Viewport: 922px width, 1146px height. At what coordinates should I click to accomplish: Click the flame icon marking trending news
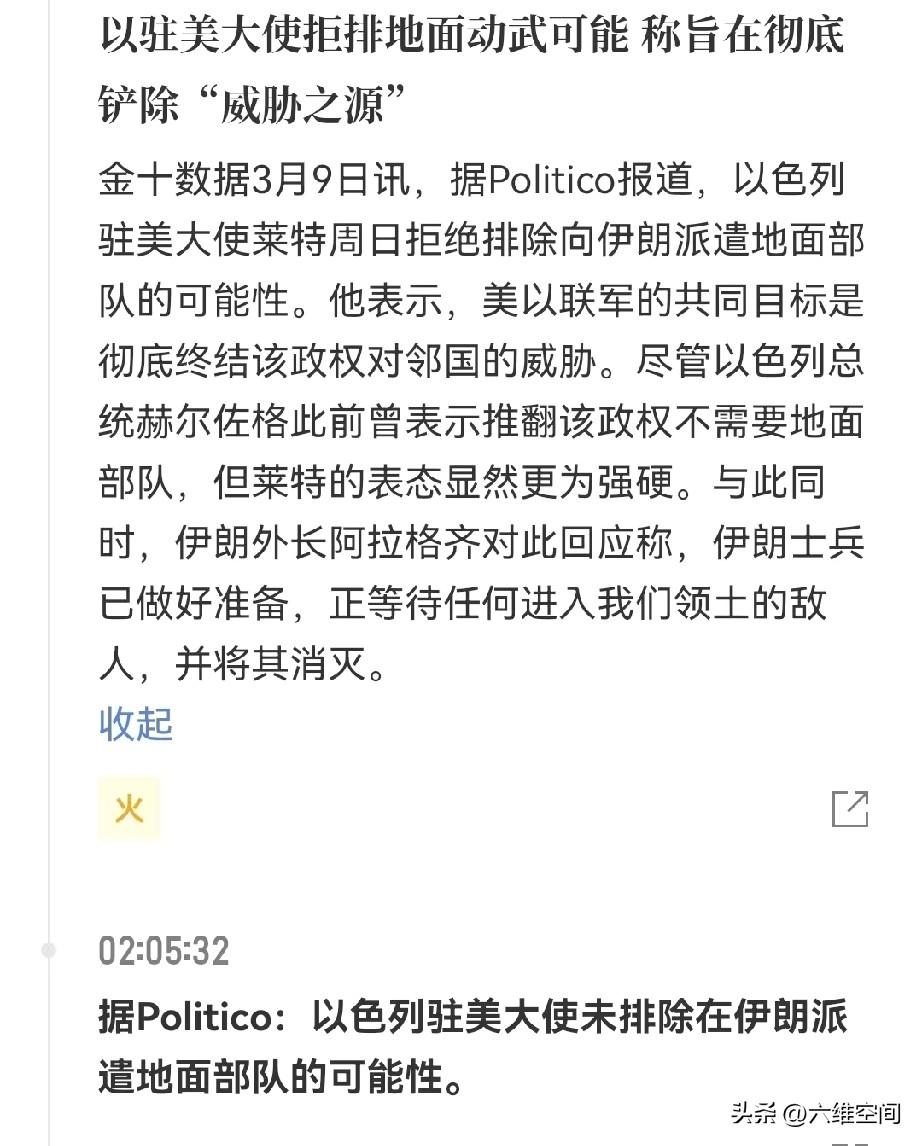tap(129, 810)
